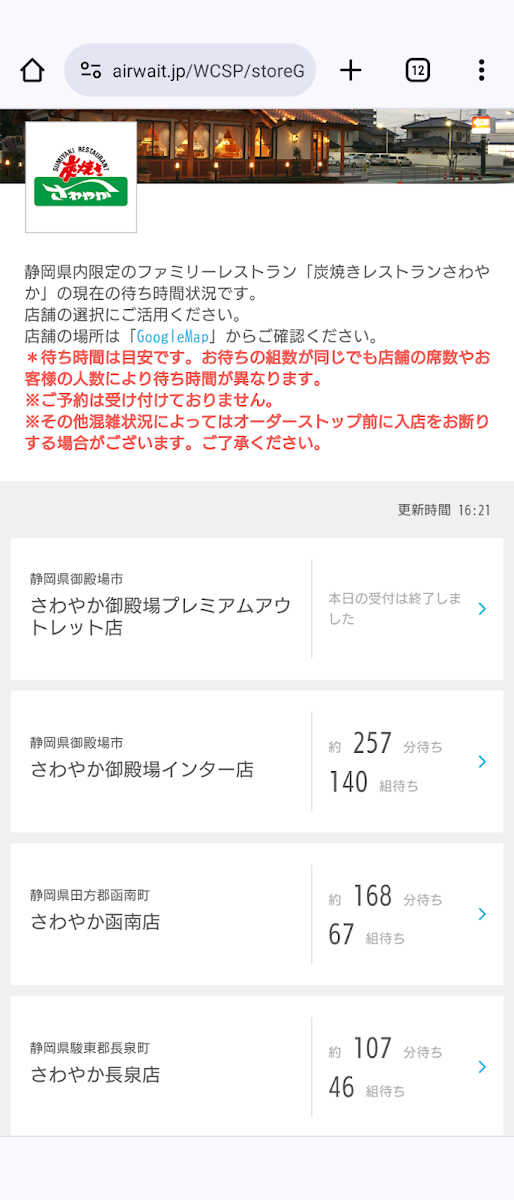View さわやか函南店 waiting status

click(257, 914)
